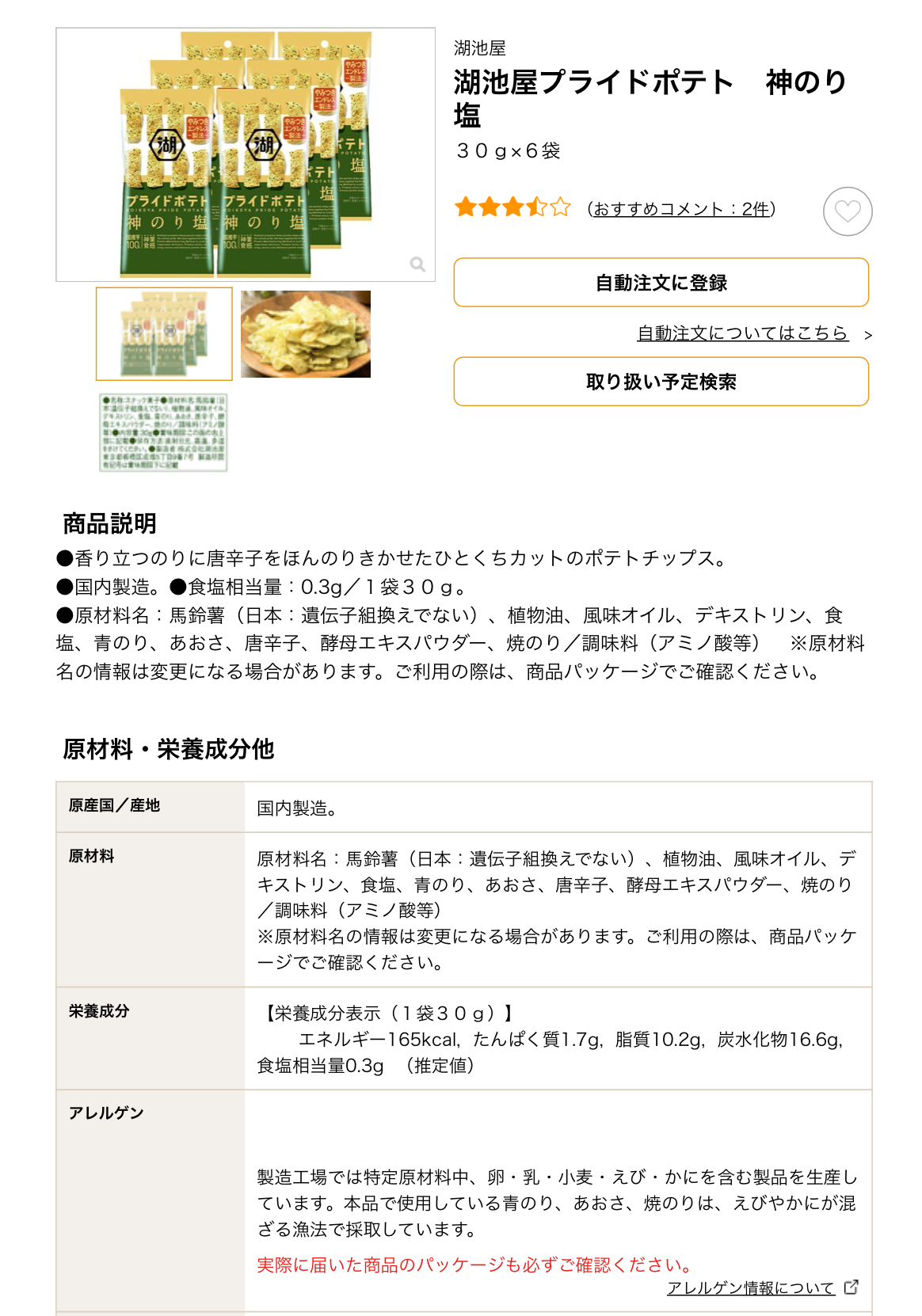922x1316 pixels.
Task: Select the potato chips bowl thumbnail
Action: pyautogui.click(x=306, y=333)
